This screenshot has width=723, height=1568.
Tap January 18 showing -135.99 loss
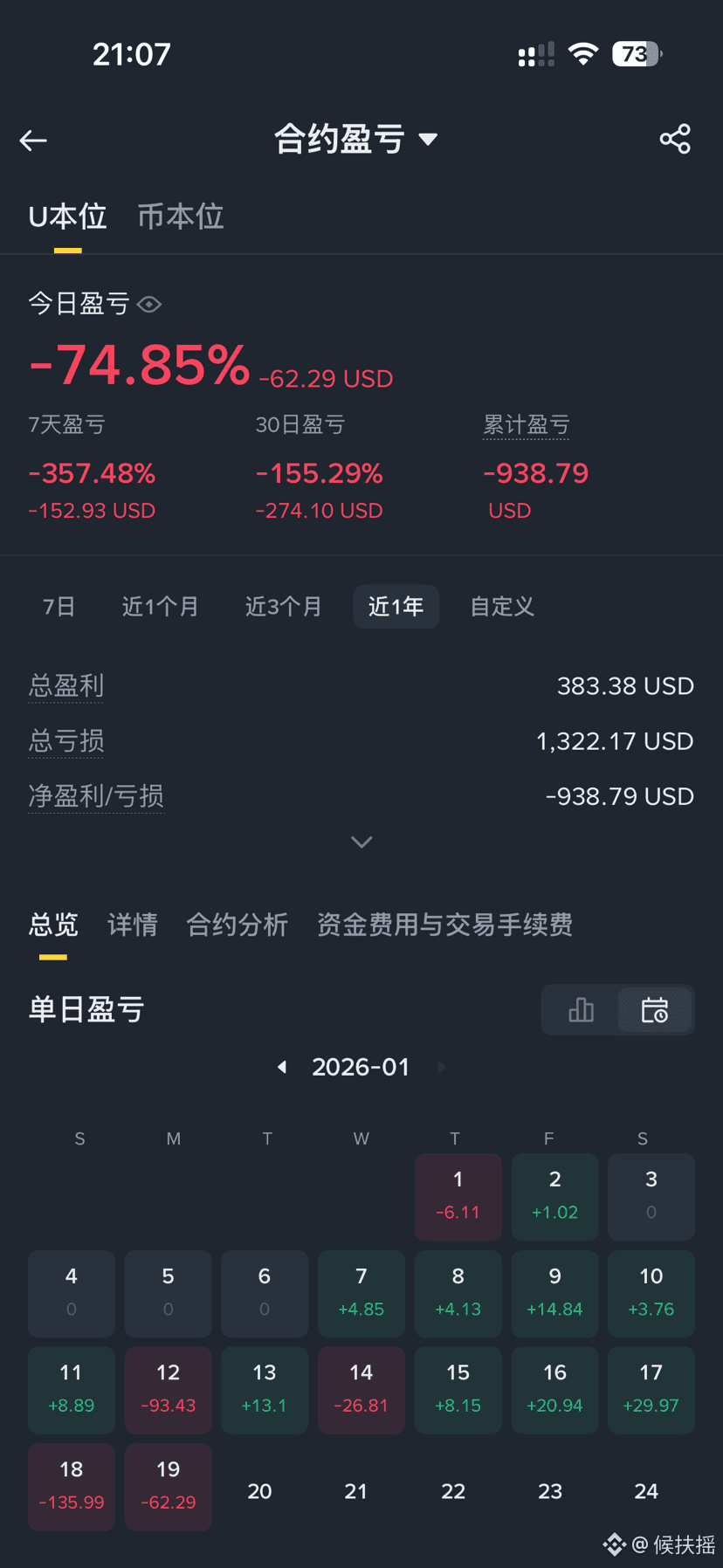pyautogui.click(x=71, y=1486)
